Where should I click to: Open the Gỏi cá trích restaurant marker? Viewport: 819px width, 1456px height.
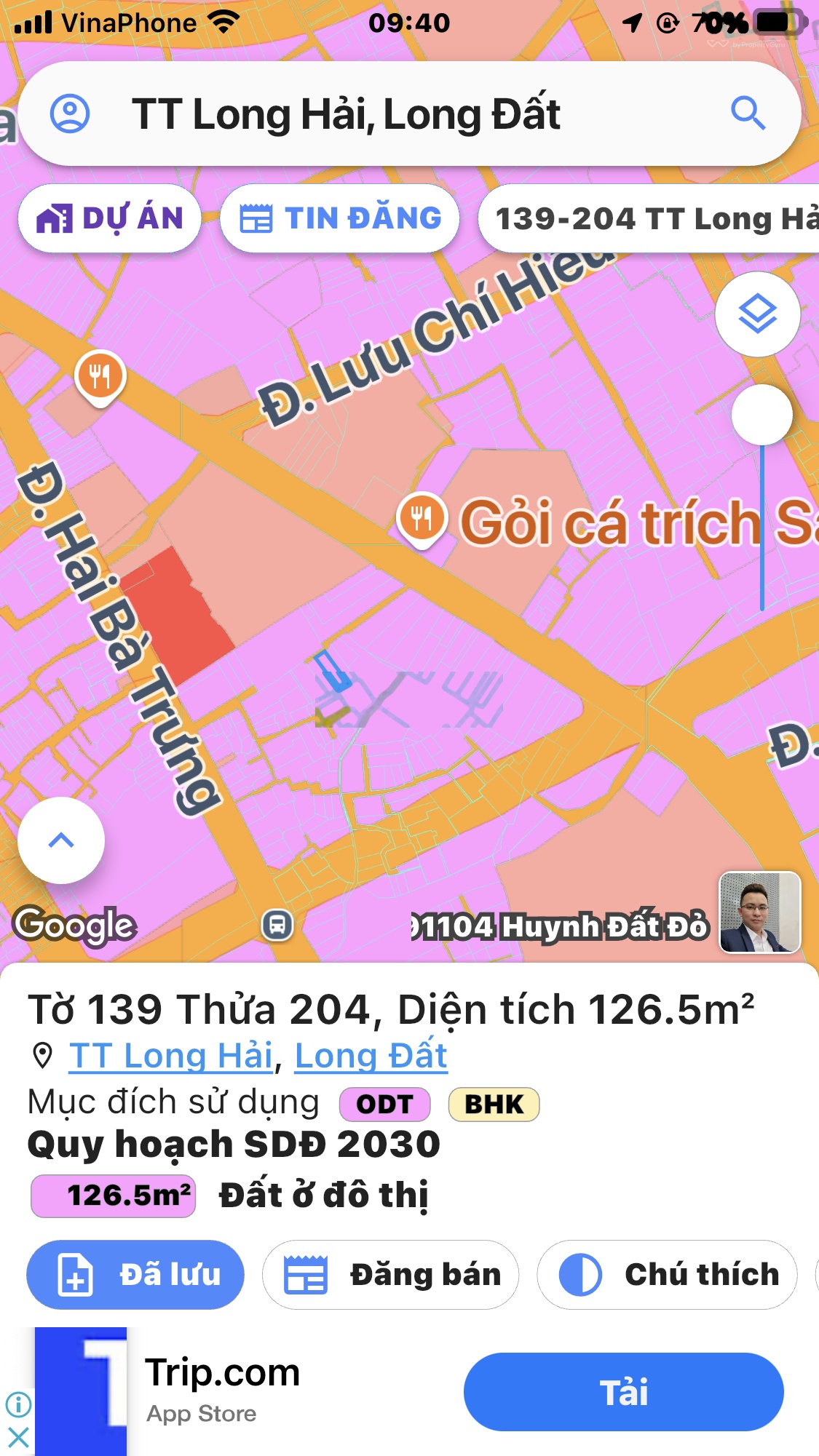coord(422,518)
